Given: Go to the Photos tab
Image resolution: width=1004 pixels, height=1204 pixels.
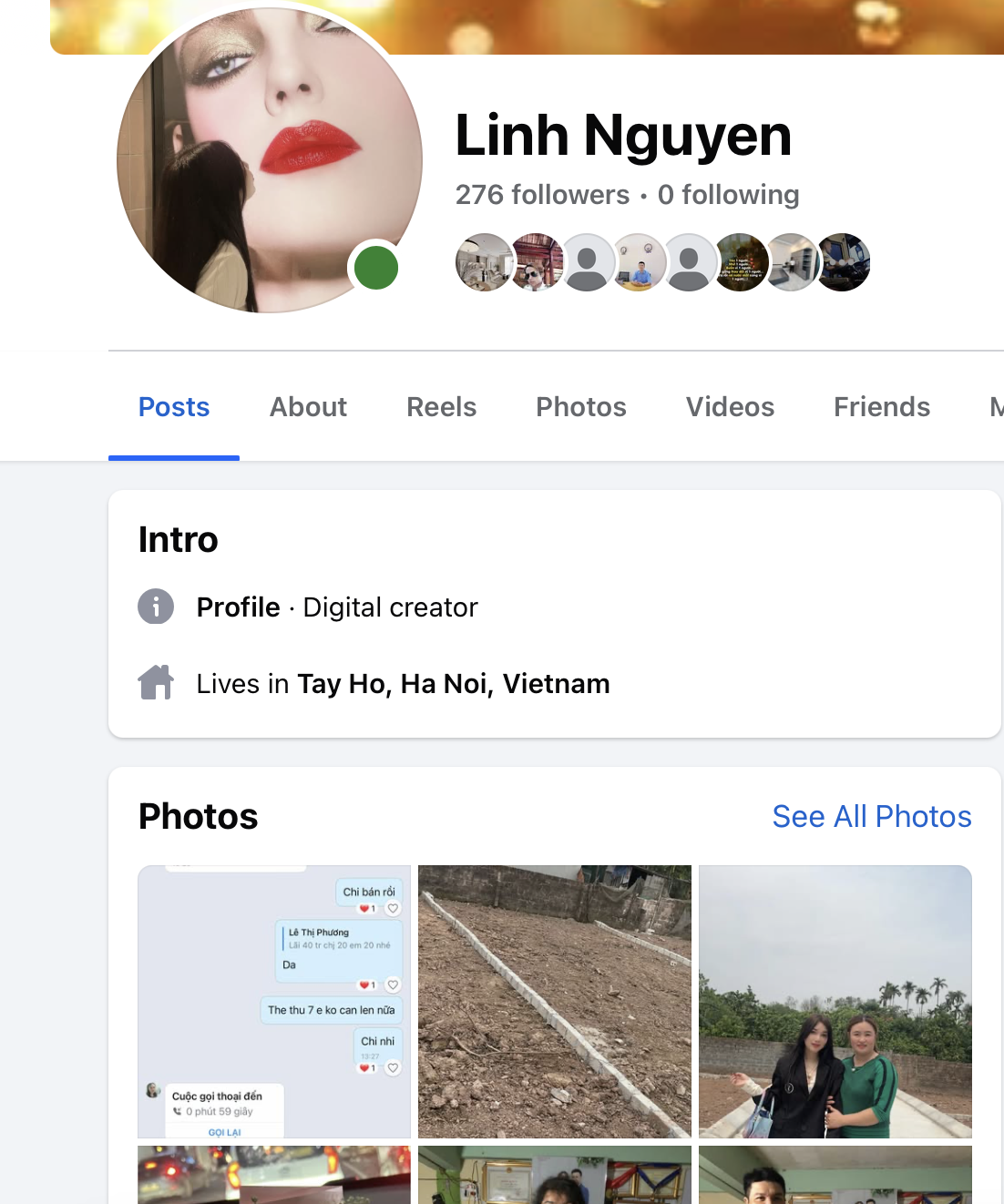Looking at the screenshot, I should (x=580, y=407).
